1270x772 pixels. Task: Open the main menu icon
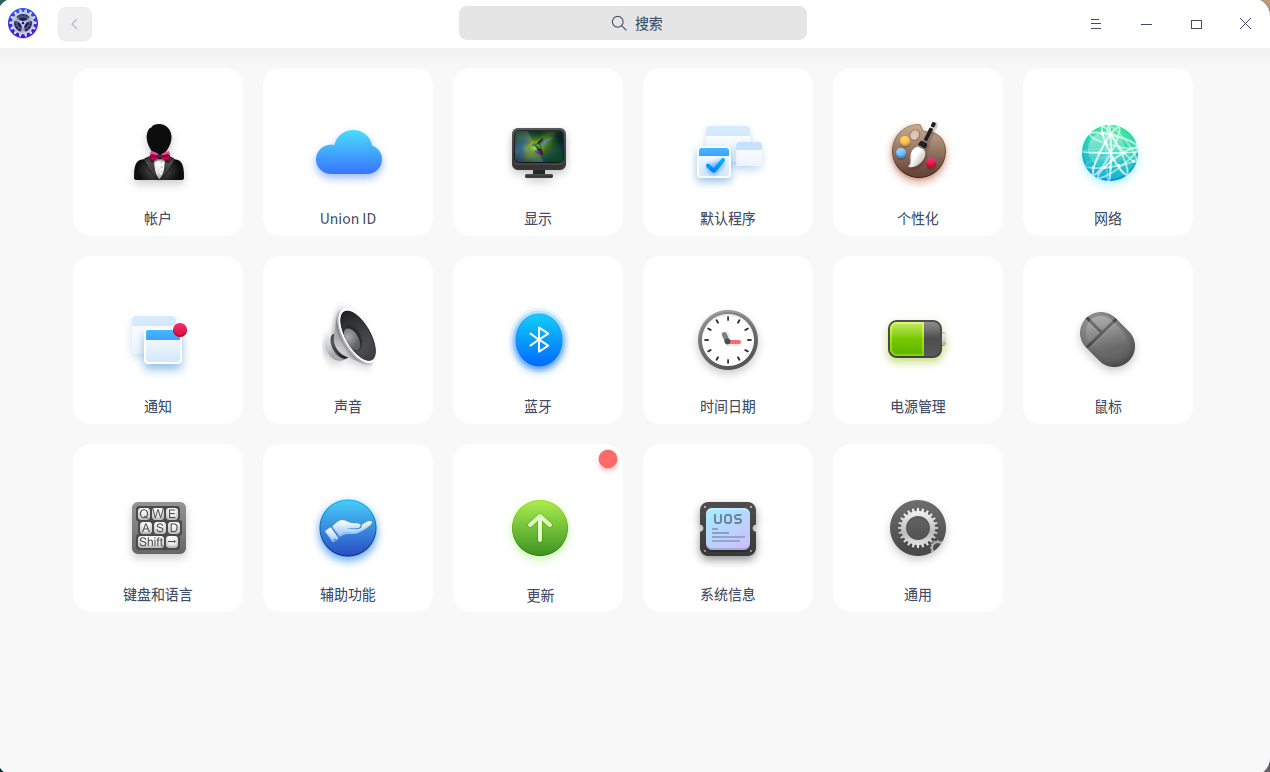pos(1096,24)
